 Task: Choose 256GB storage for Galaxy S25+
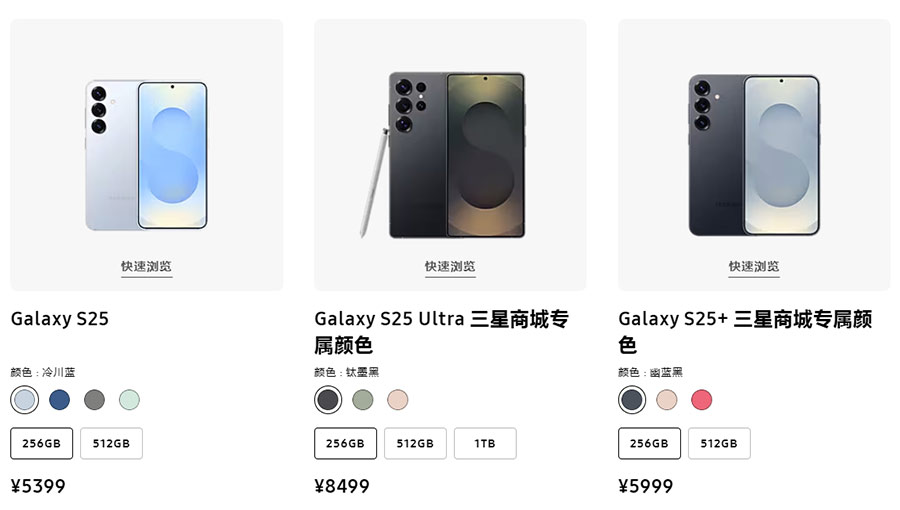[650, 443]
